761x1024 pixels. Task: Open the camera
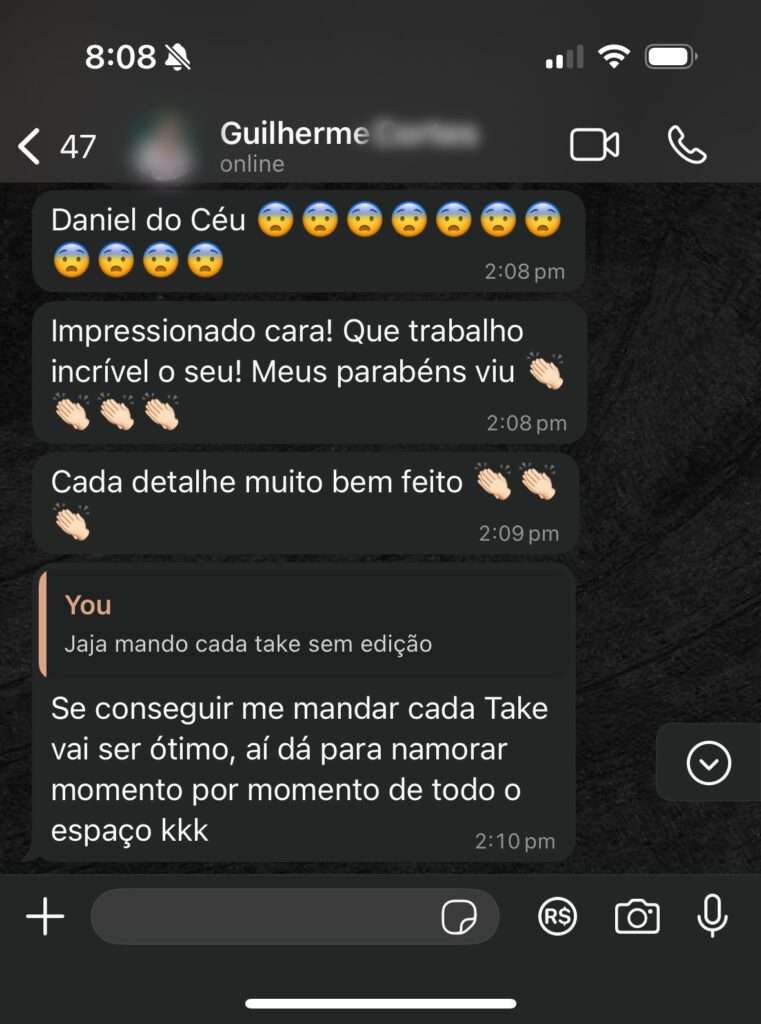coord(637,916)
